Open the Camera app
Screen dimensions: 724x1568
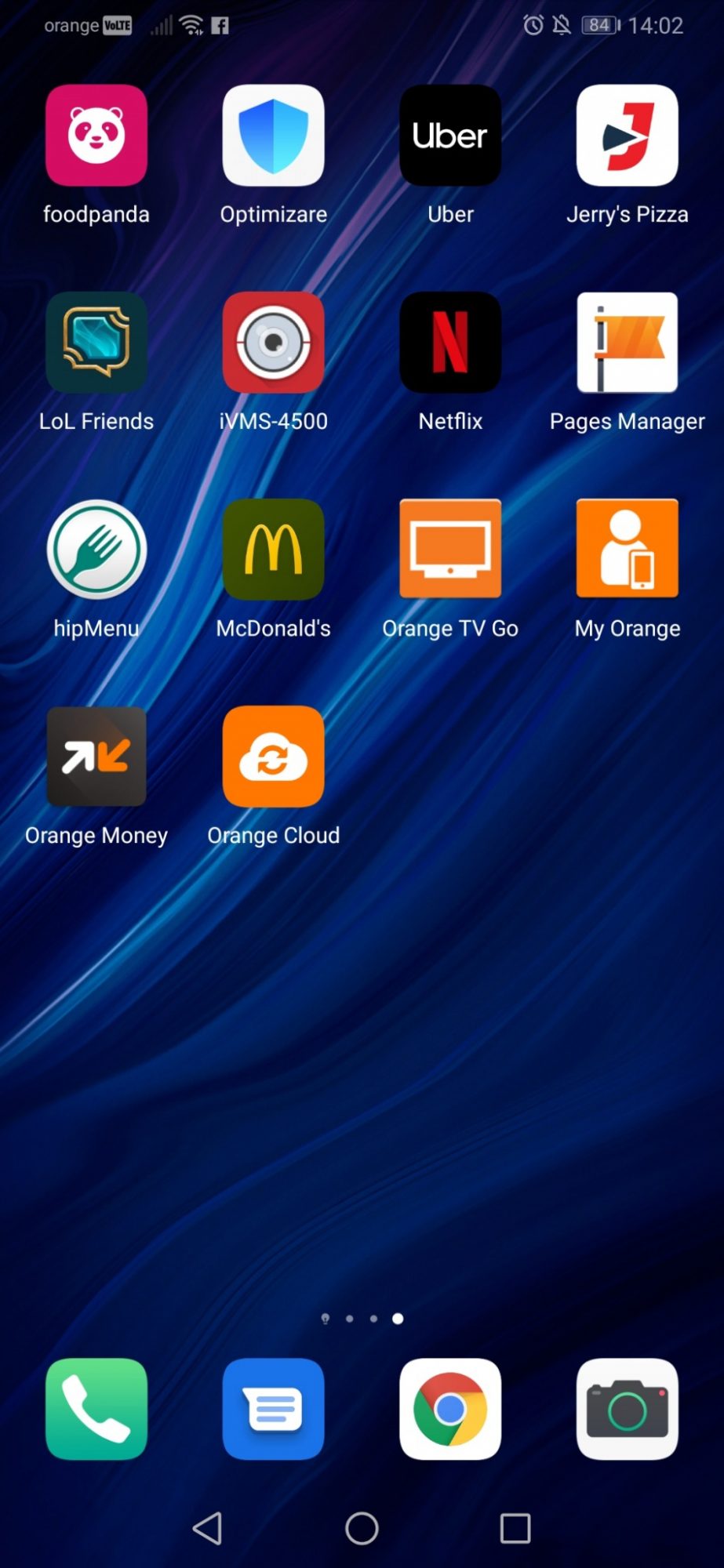627,1409
